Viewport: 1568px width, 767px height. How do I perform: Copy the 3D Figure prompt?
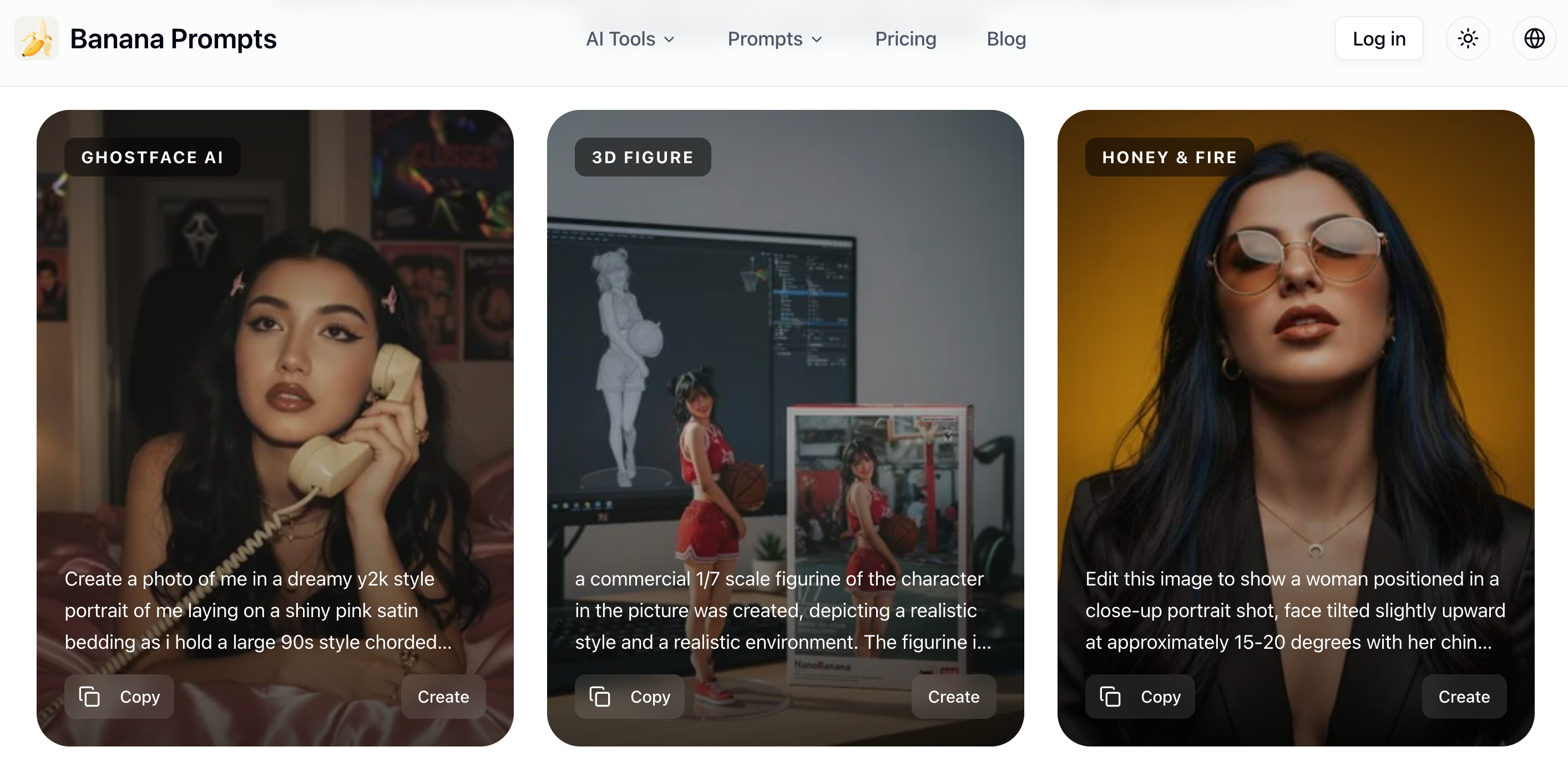coord(629,697)
